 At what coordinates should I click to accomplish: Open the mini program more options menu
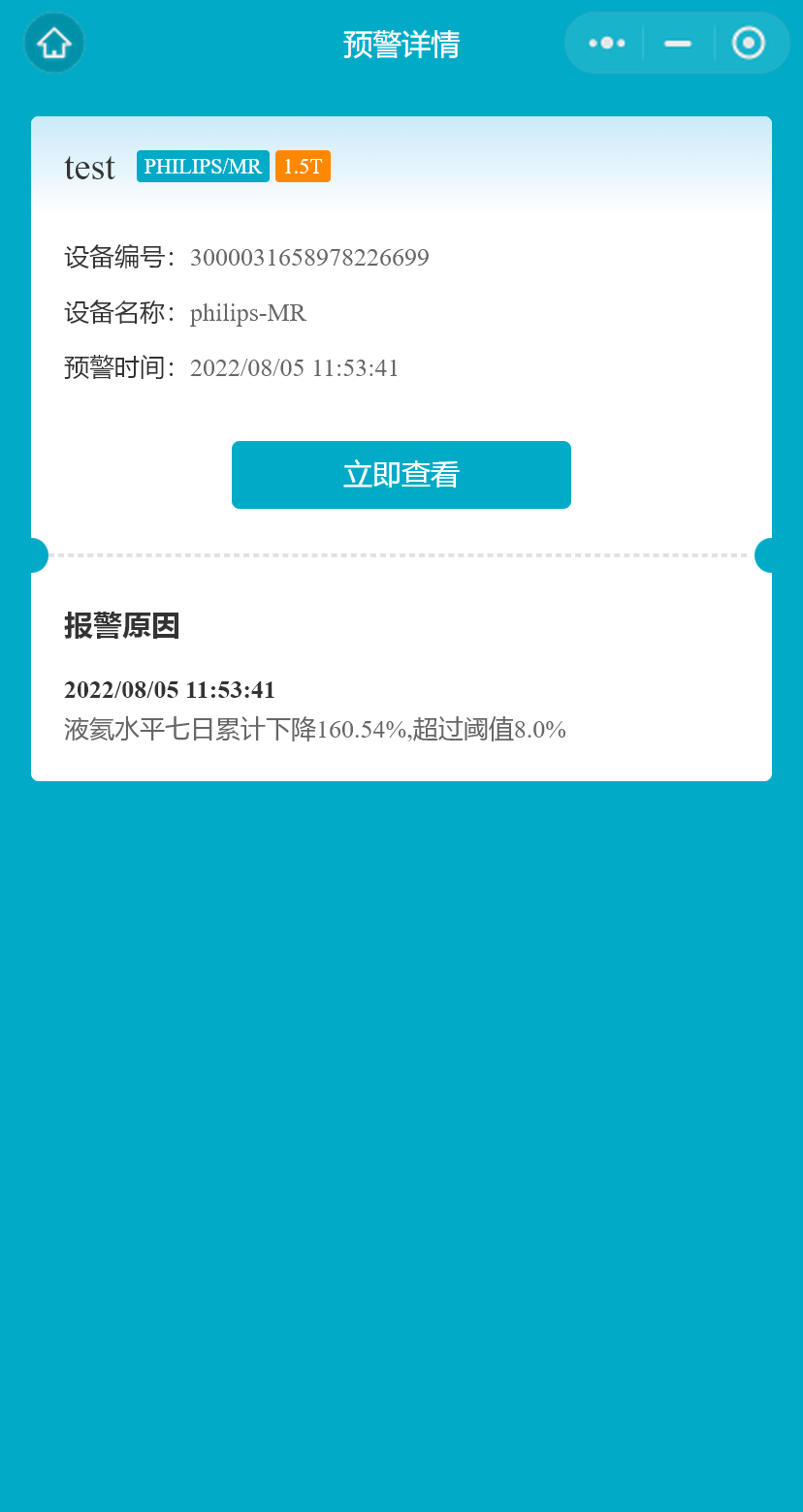point(607,43)
